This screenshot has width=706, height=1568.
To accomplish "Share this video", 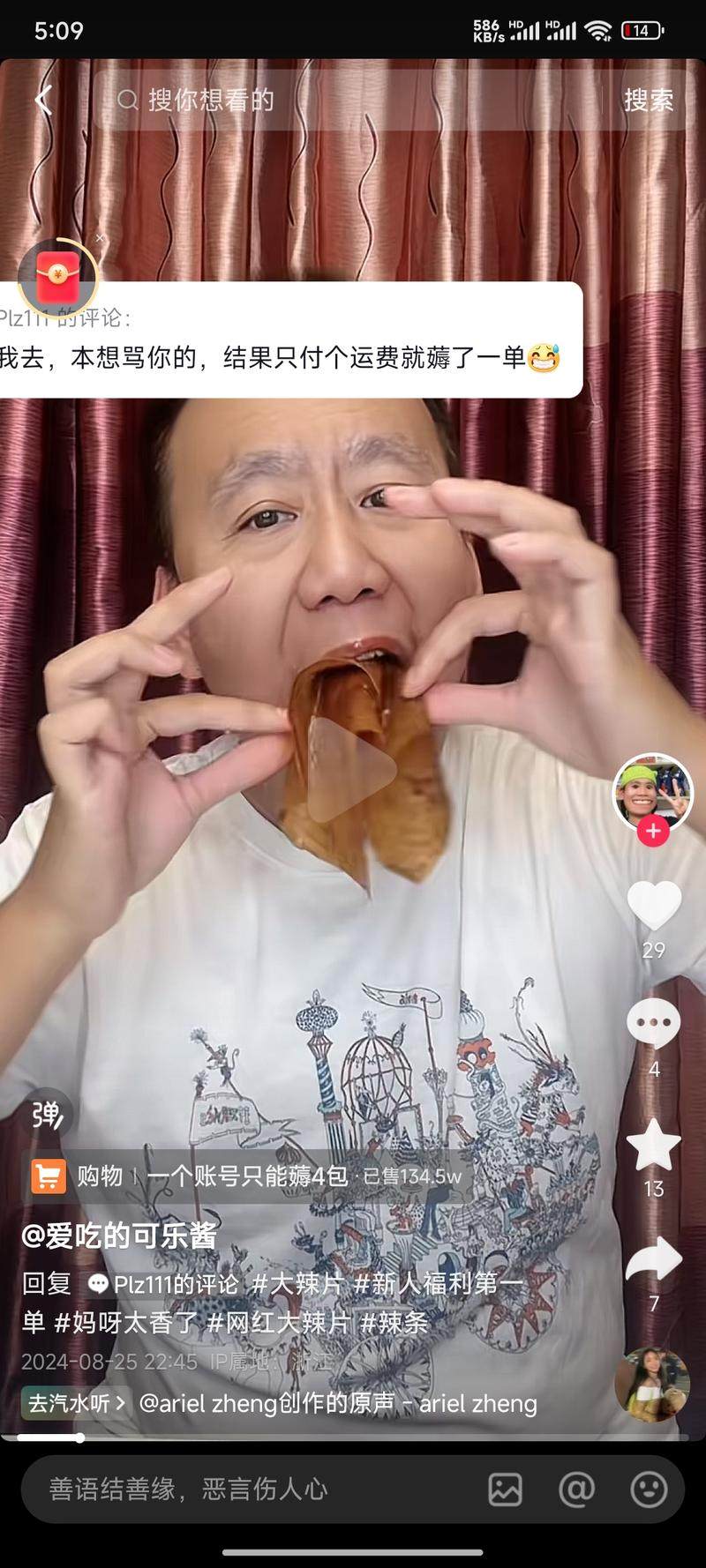I will (x=654, y=1259).
